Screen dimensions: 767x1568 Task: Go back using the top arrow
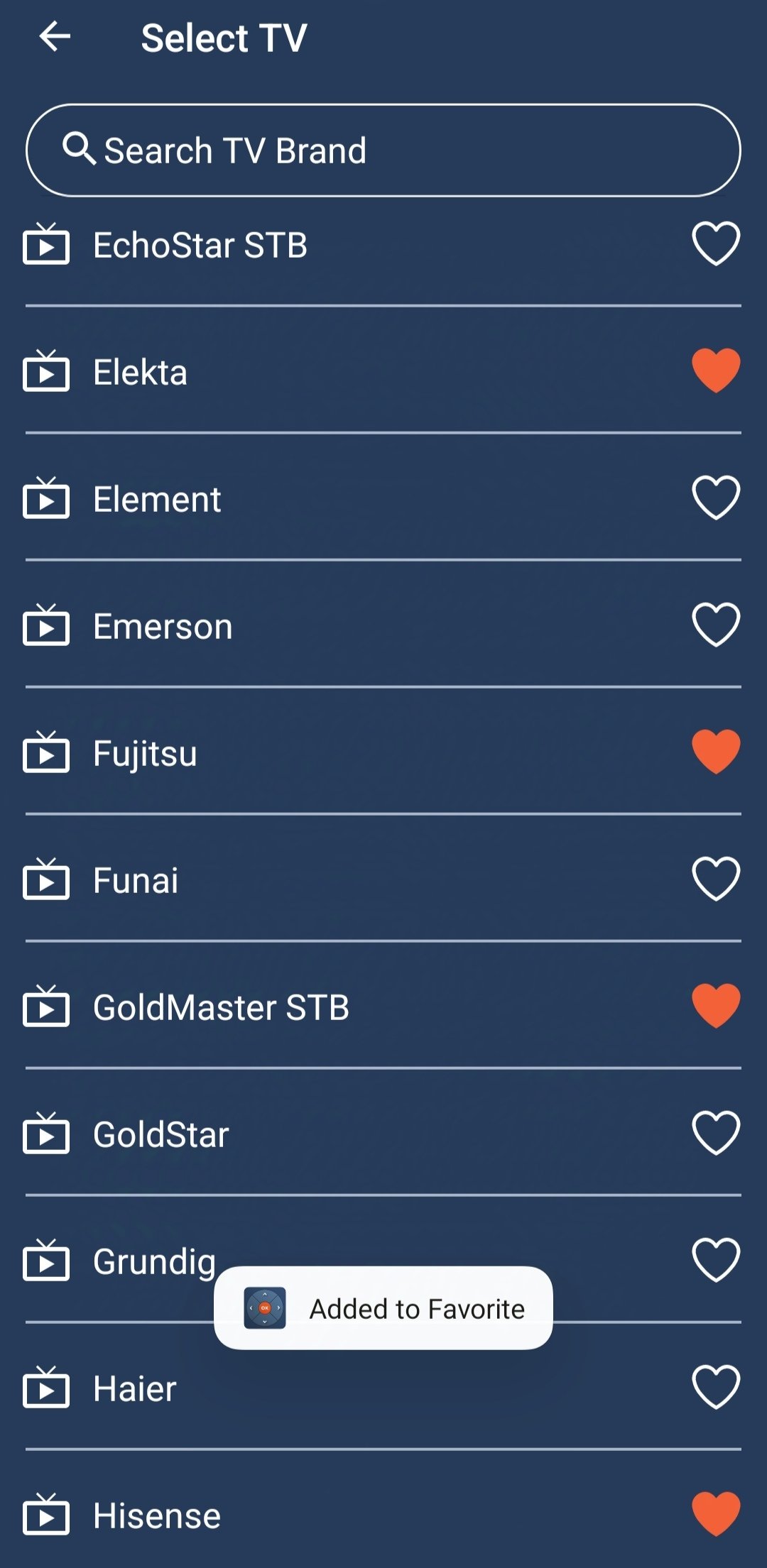point(55,37)
